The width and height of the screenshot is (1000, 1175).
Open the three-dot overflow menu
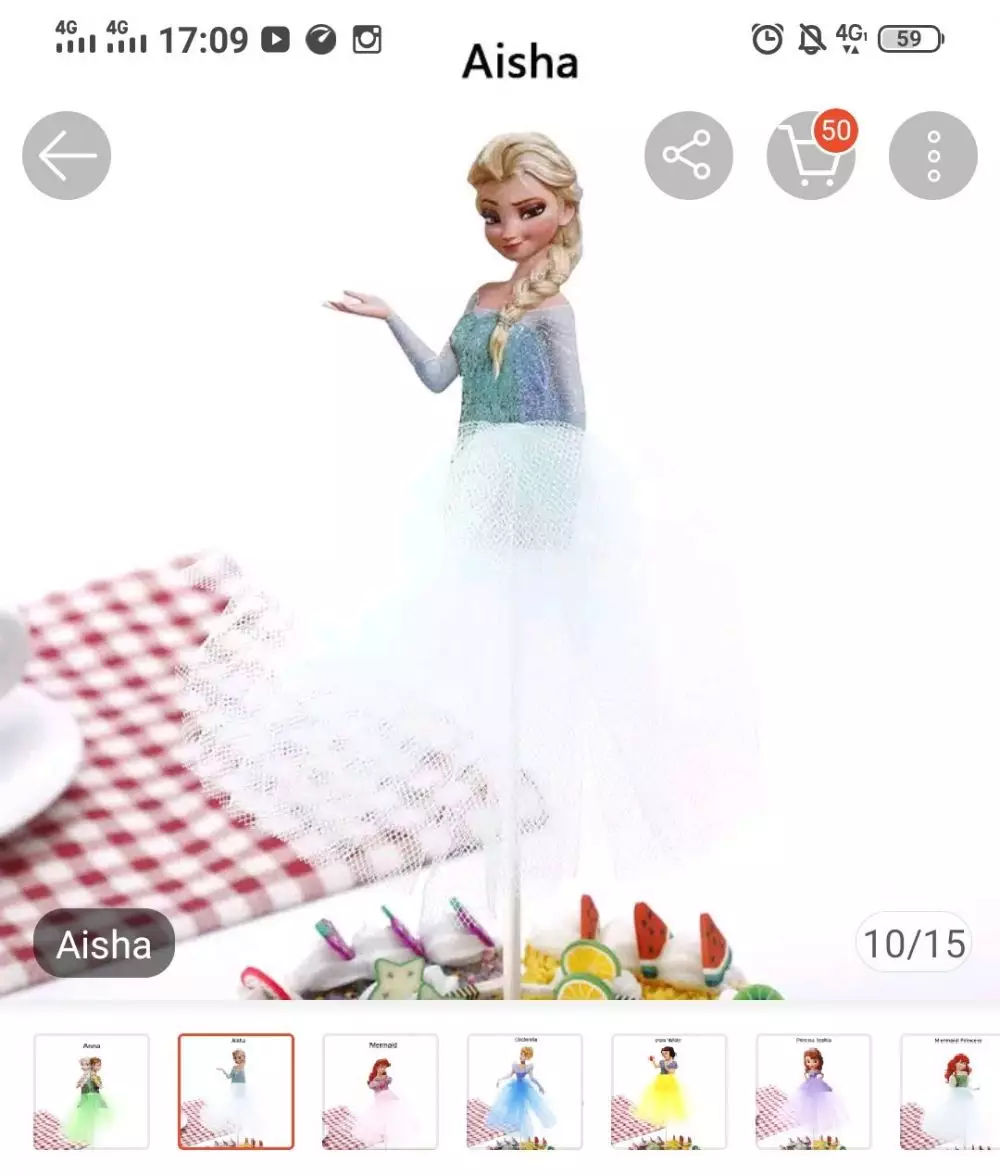[933, 155]
